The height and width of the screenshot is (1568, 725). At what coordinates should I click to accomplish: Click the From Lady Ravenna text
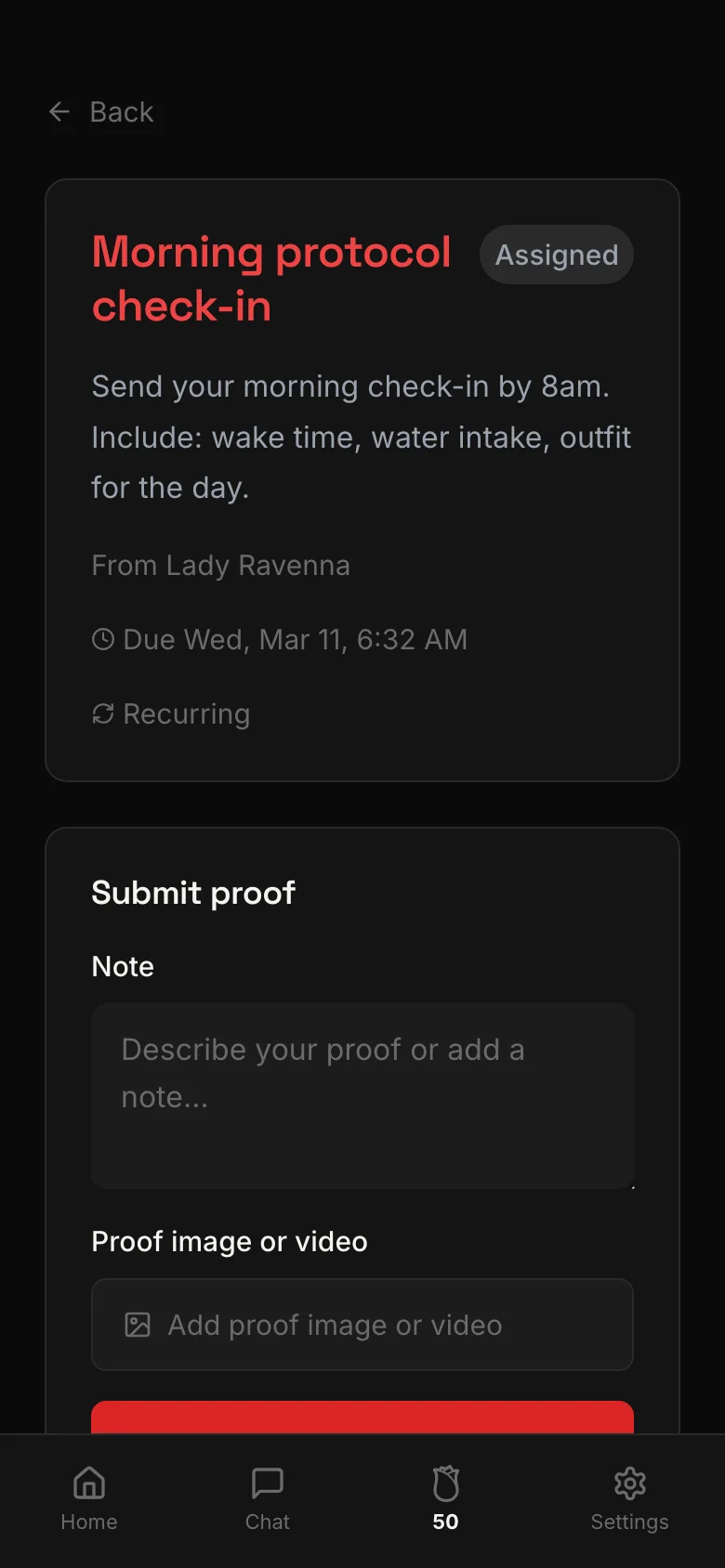tap(220, 565)
